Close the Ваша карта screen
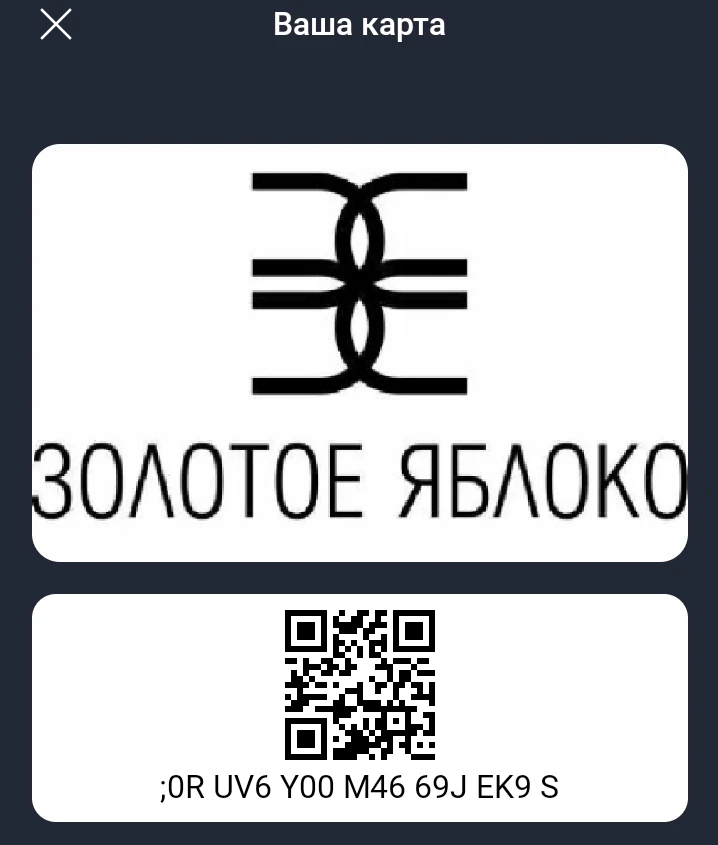This screenshot has height=845, width=718. (x=56, y=25)
